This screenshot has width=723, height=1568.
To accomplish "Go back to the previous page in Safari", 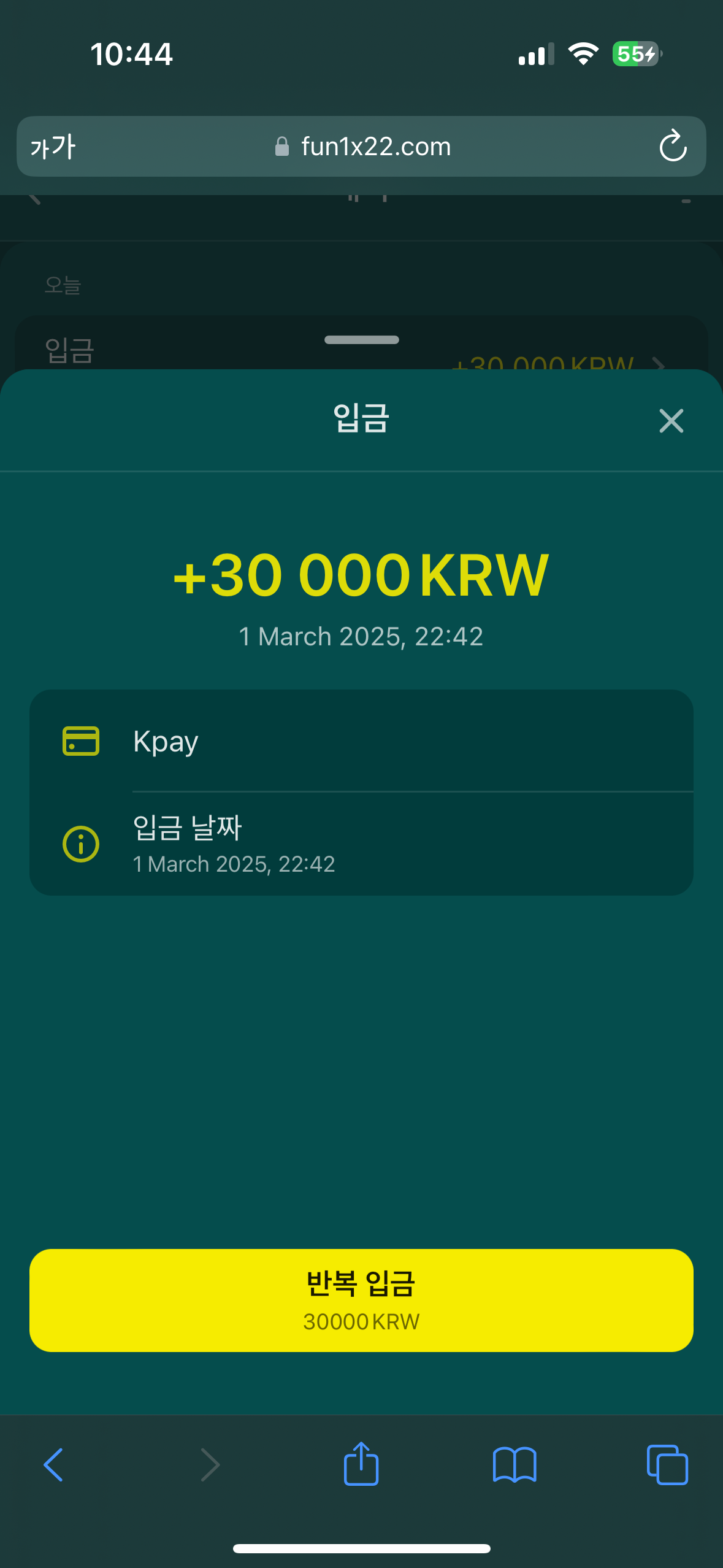I will 53,1464.
